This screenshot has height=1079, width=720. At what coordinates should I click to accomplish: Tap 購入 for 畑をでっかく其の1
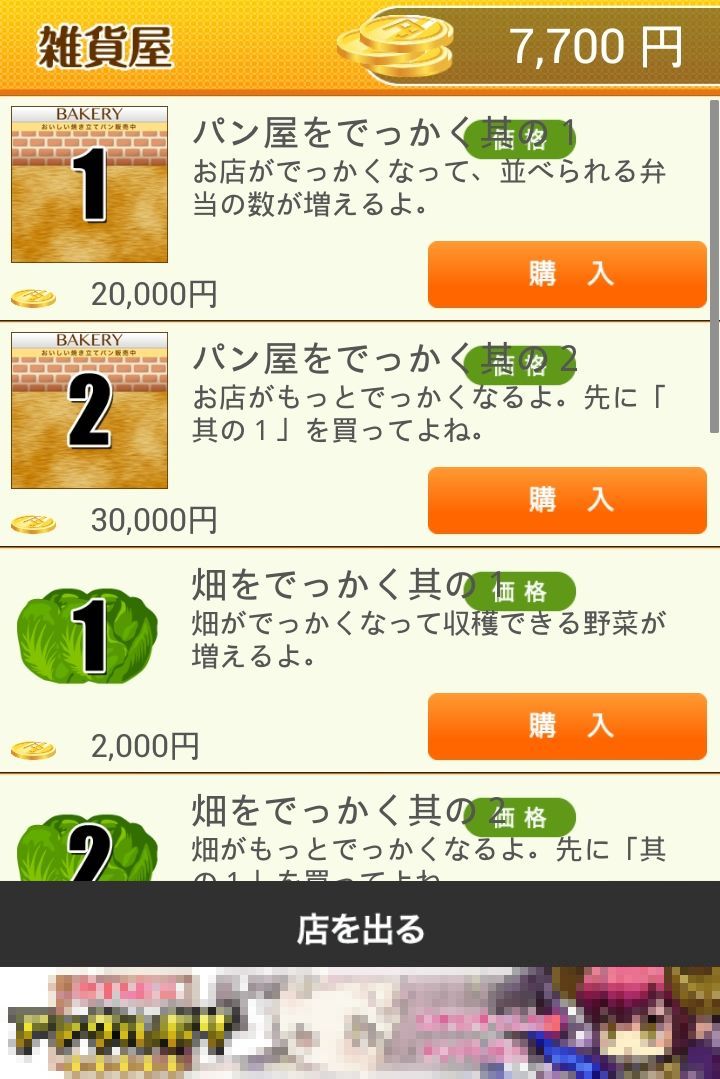[567, 726]
